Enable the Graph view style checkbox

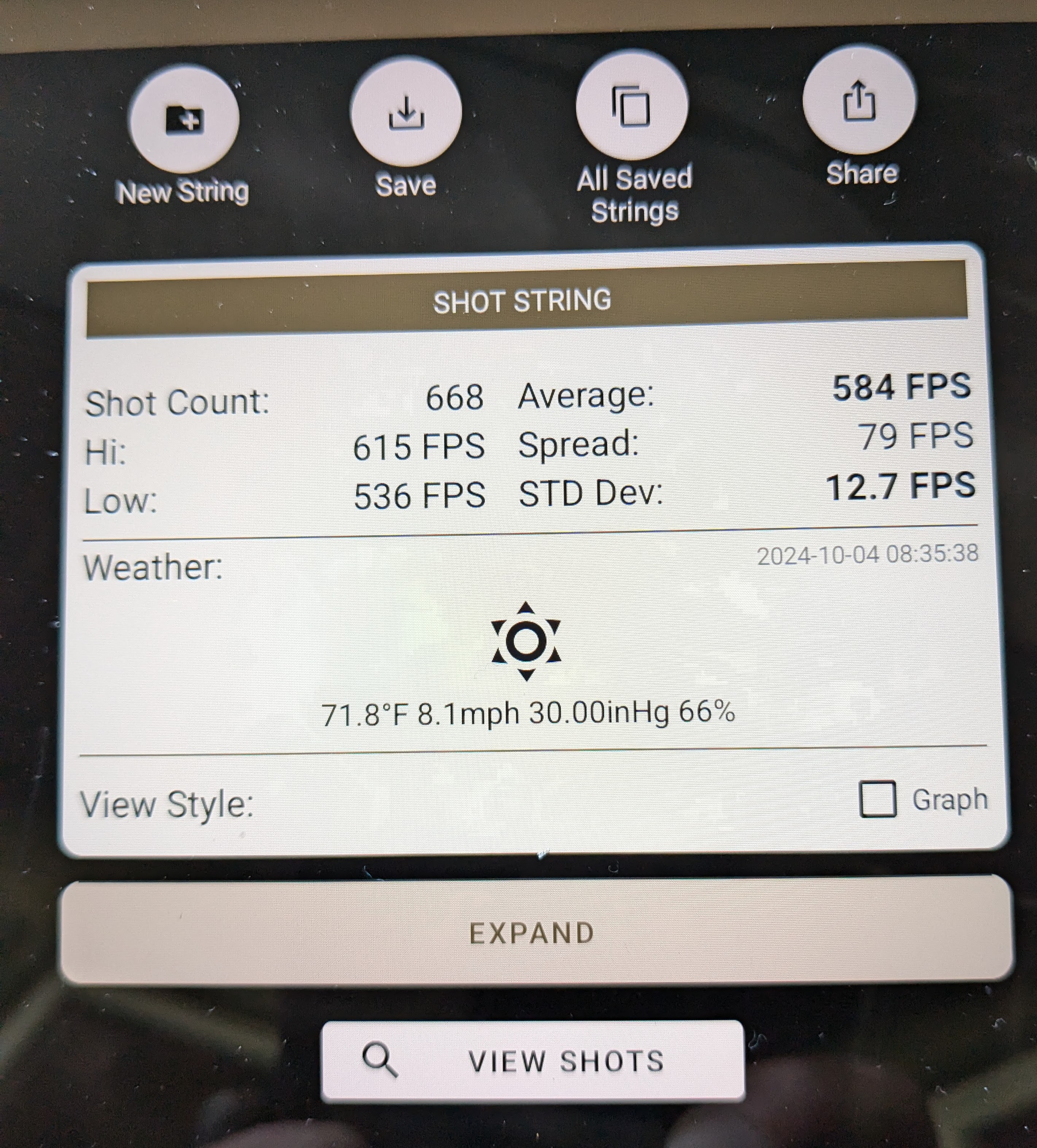click(877, 799)
